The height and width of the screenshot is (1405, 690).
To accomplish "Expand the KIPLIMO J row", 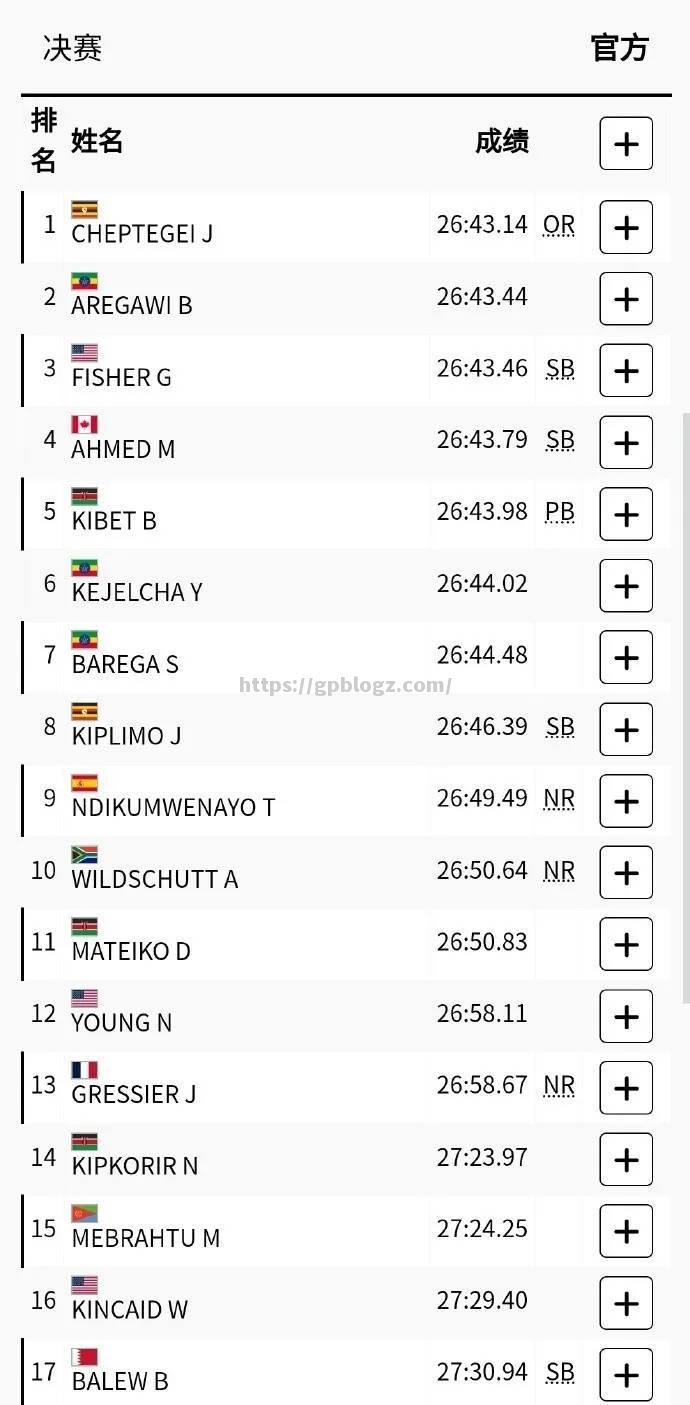I will point(626,730).
